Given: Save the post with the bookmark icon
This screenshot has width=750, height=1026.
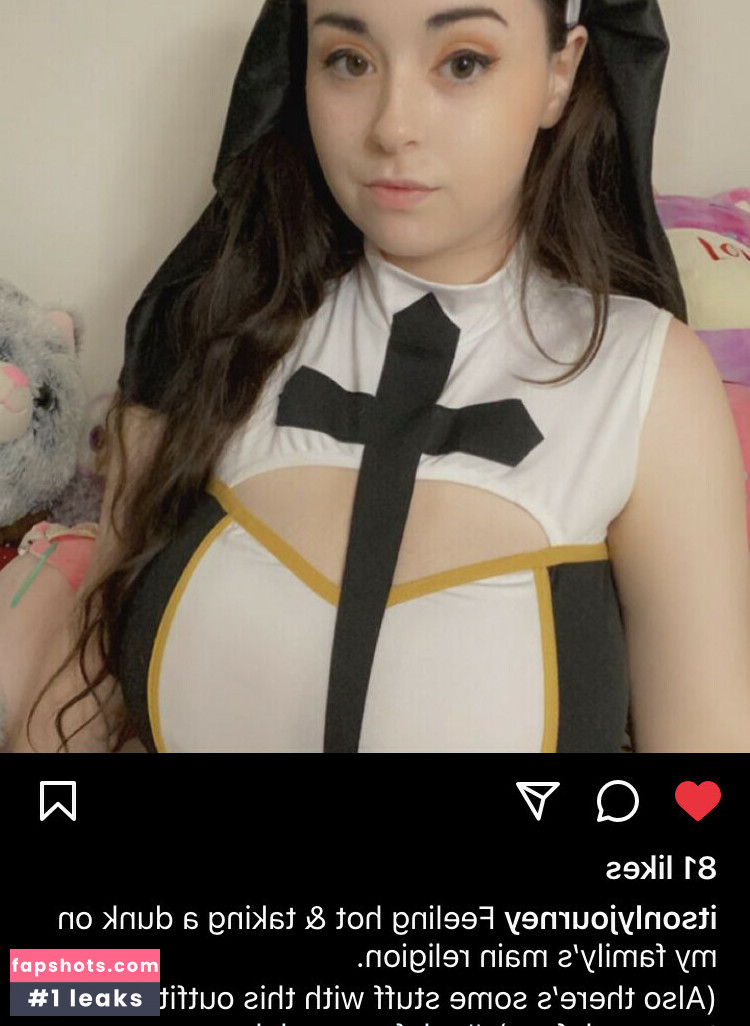Looking at the screenshot, I should [x=57, y=801].
